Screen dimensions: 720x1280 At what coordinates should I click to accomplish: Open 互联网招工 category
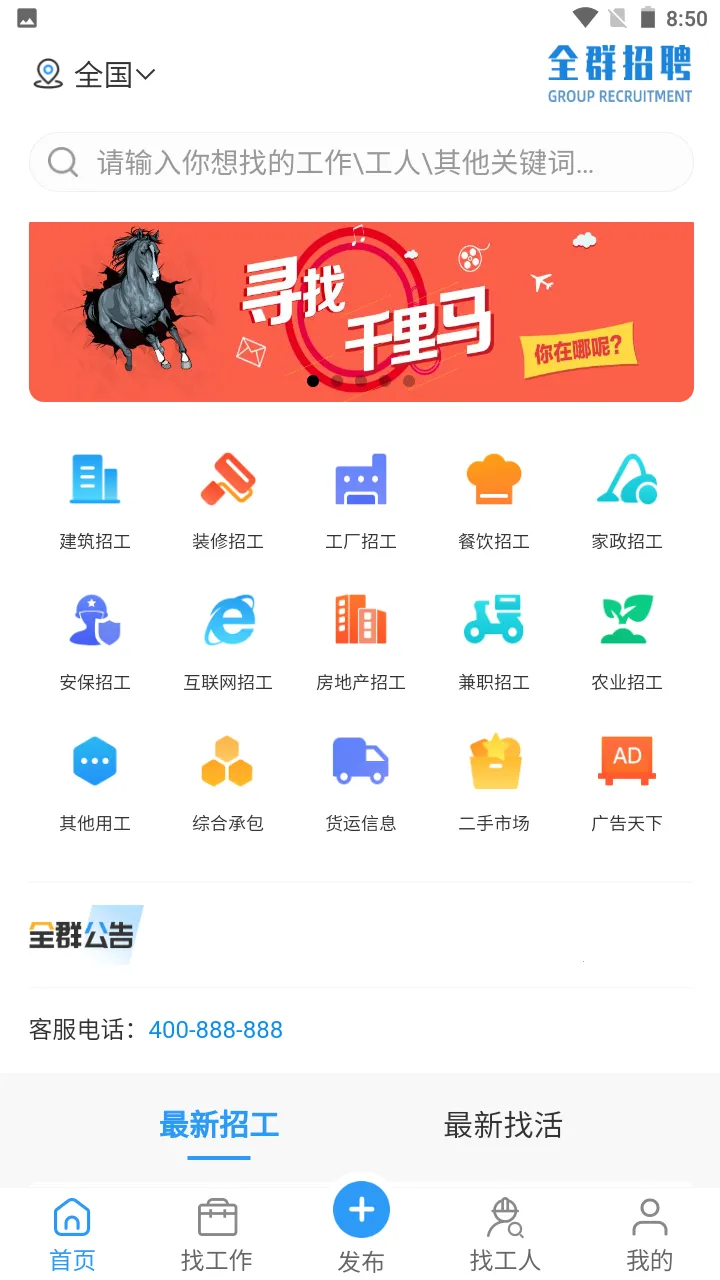point(228,640)
